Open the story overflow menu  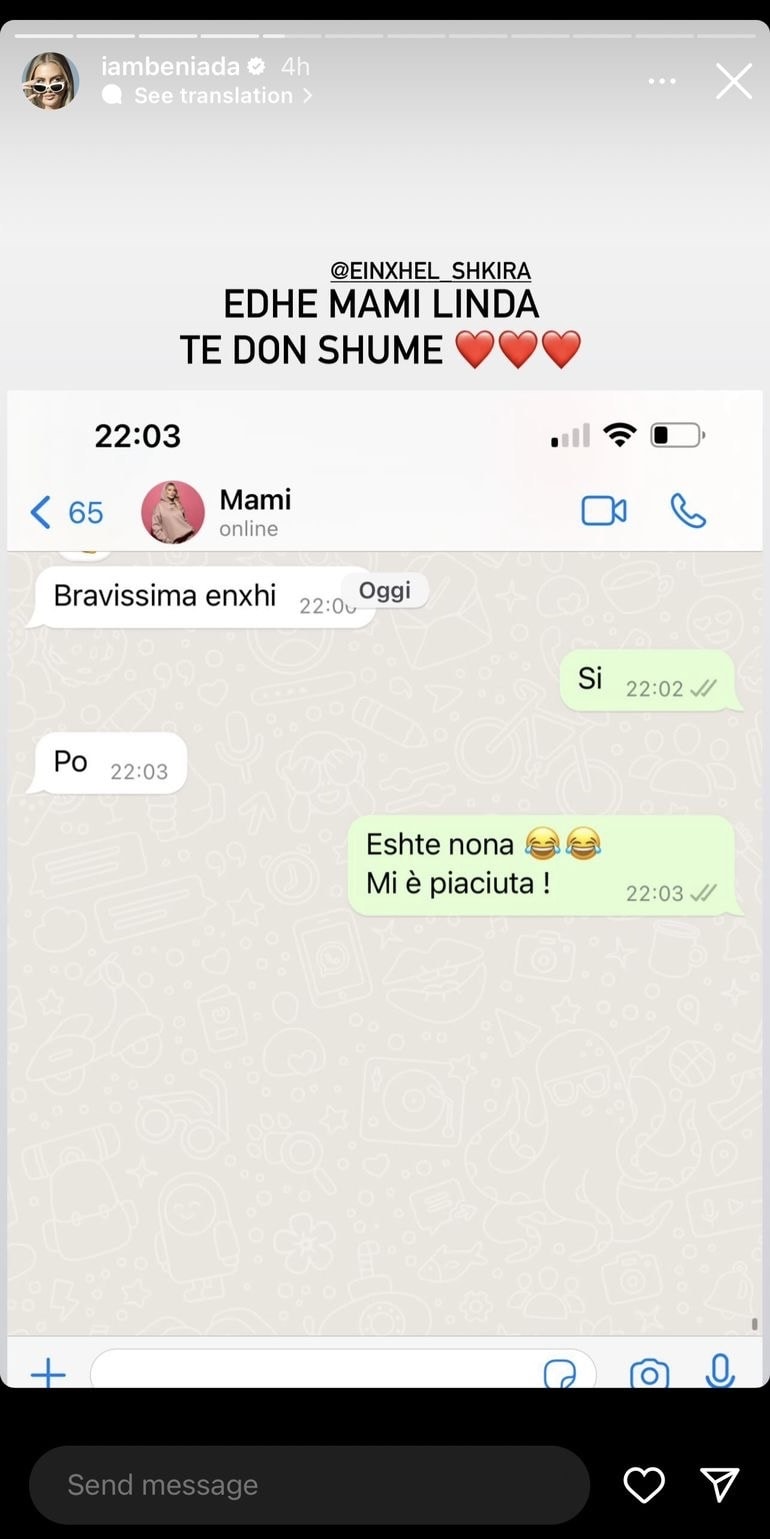coord(661,82)
